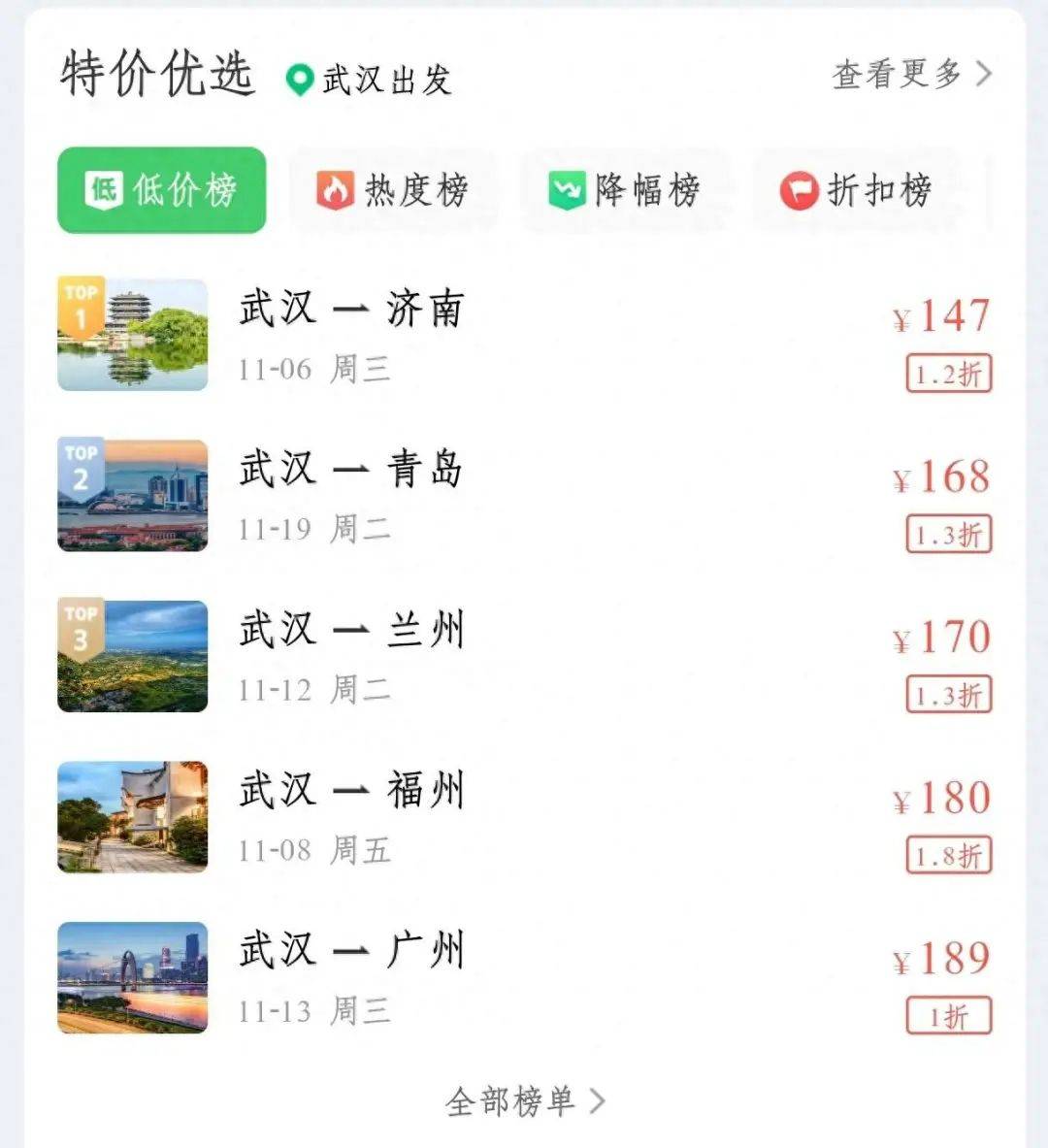Open the 武汉 to 福州 flight on 11-08
This screenshot has height=1148, width=1048.
524,817
